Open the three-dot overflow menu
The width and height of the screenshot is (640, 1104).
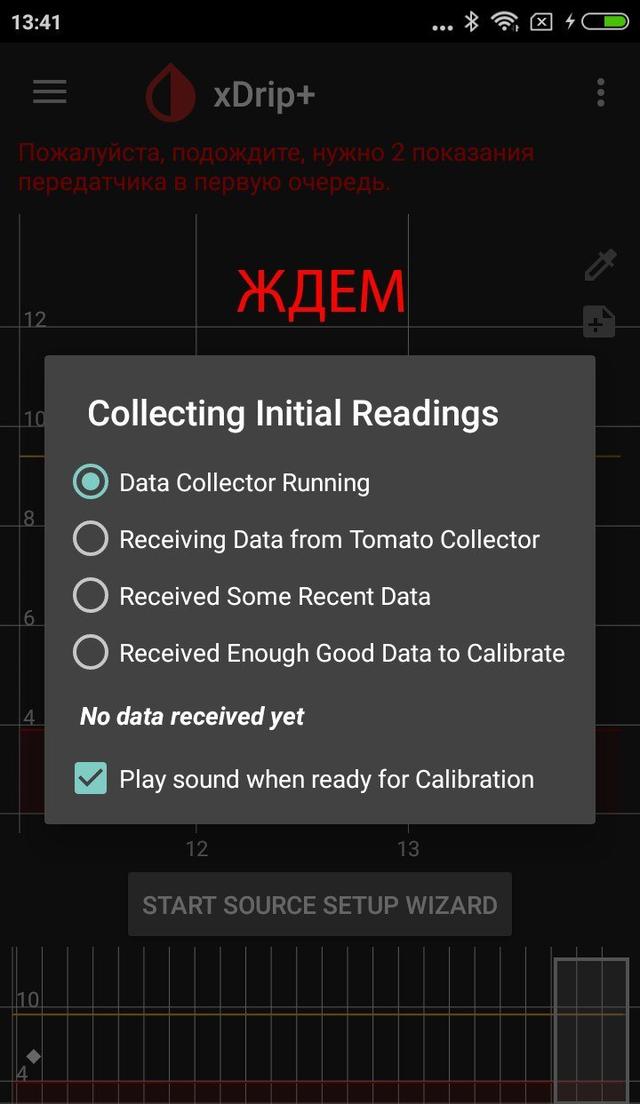click(601, 93)
